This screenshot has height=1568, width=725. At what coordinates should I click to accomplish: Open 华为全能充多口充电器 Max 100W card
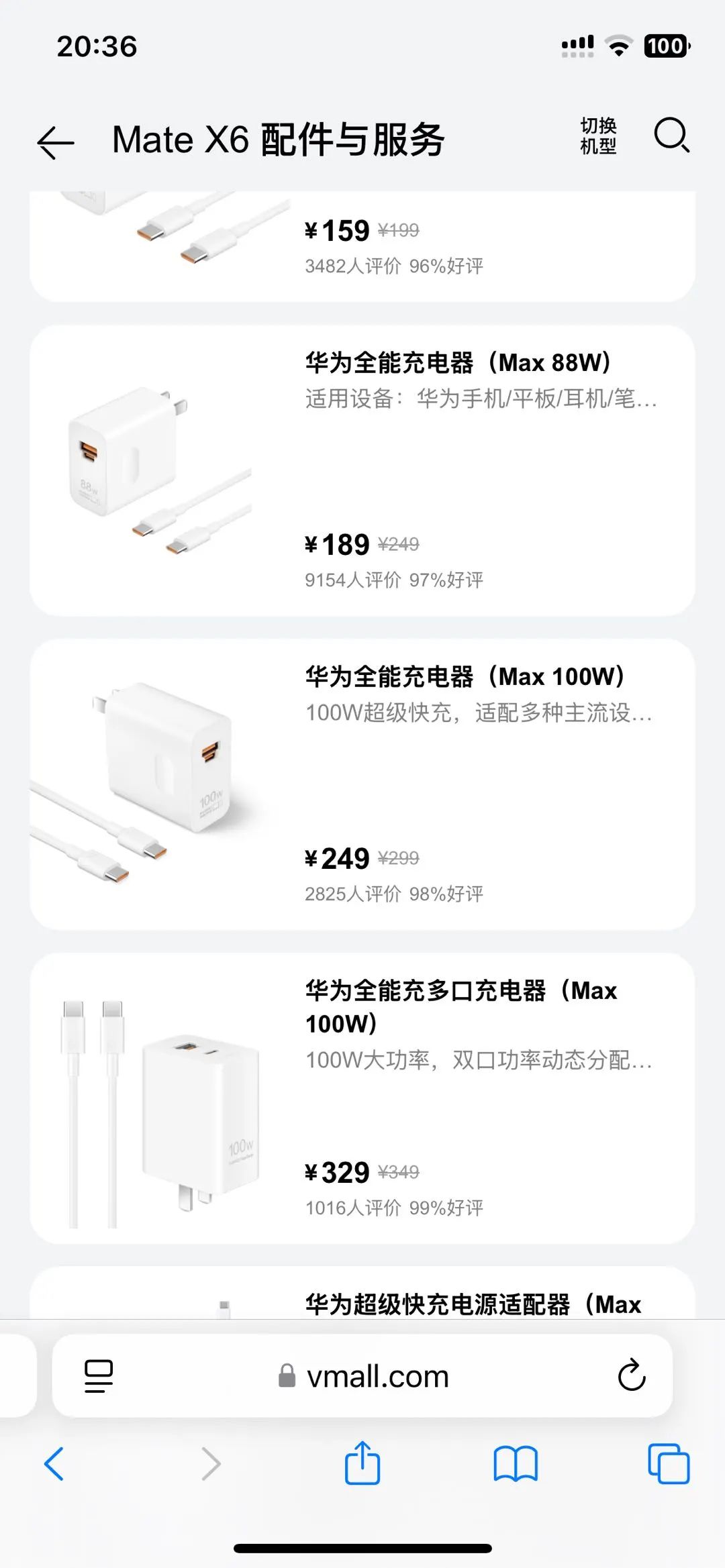pyautogui.click(x=362, y=1098)
